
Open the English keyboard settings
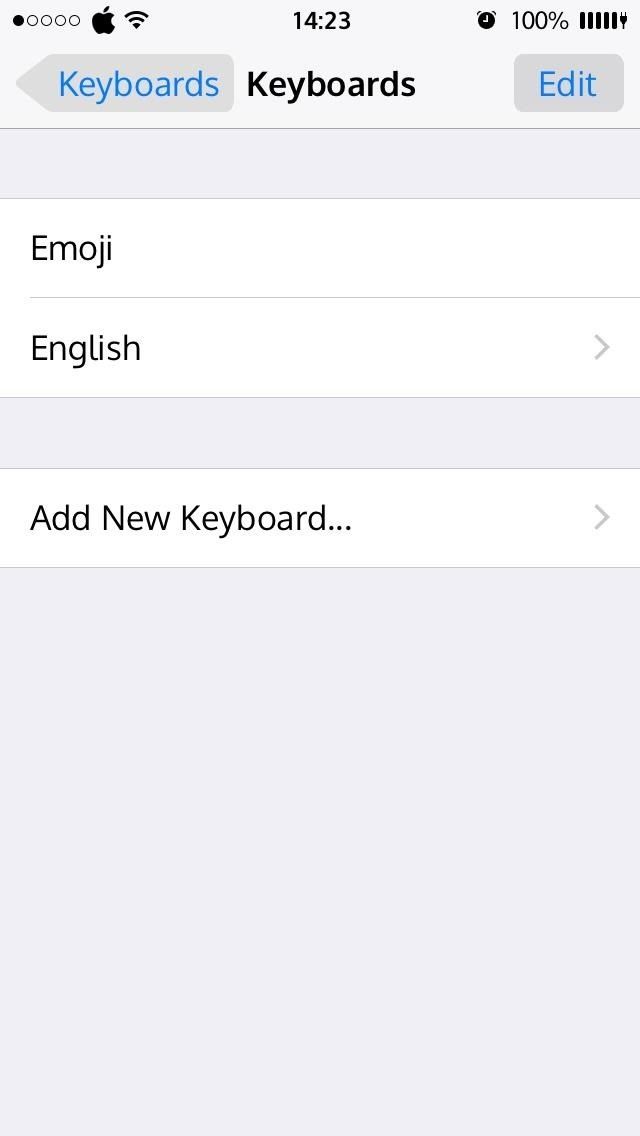coord(320,348)
